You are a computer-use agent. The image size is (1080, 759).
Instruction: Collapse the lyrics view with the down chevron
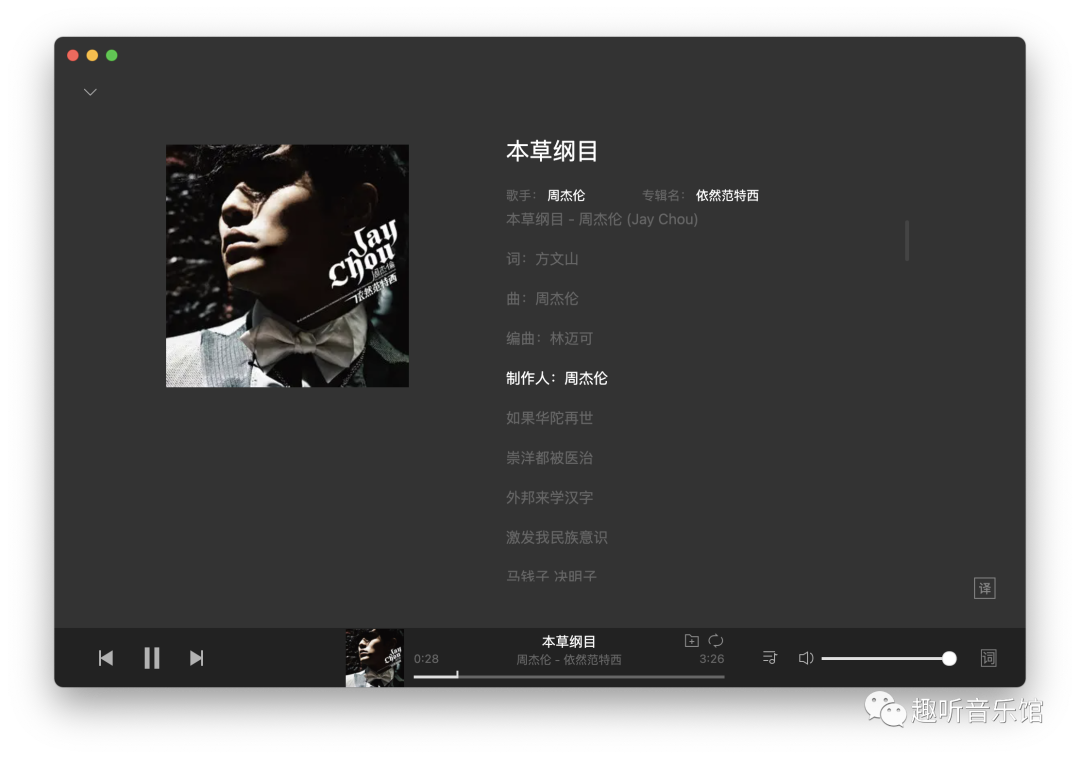tap(90, 92)
